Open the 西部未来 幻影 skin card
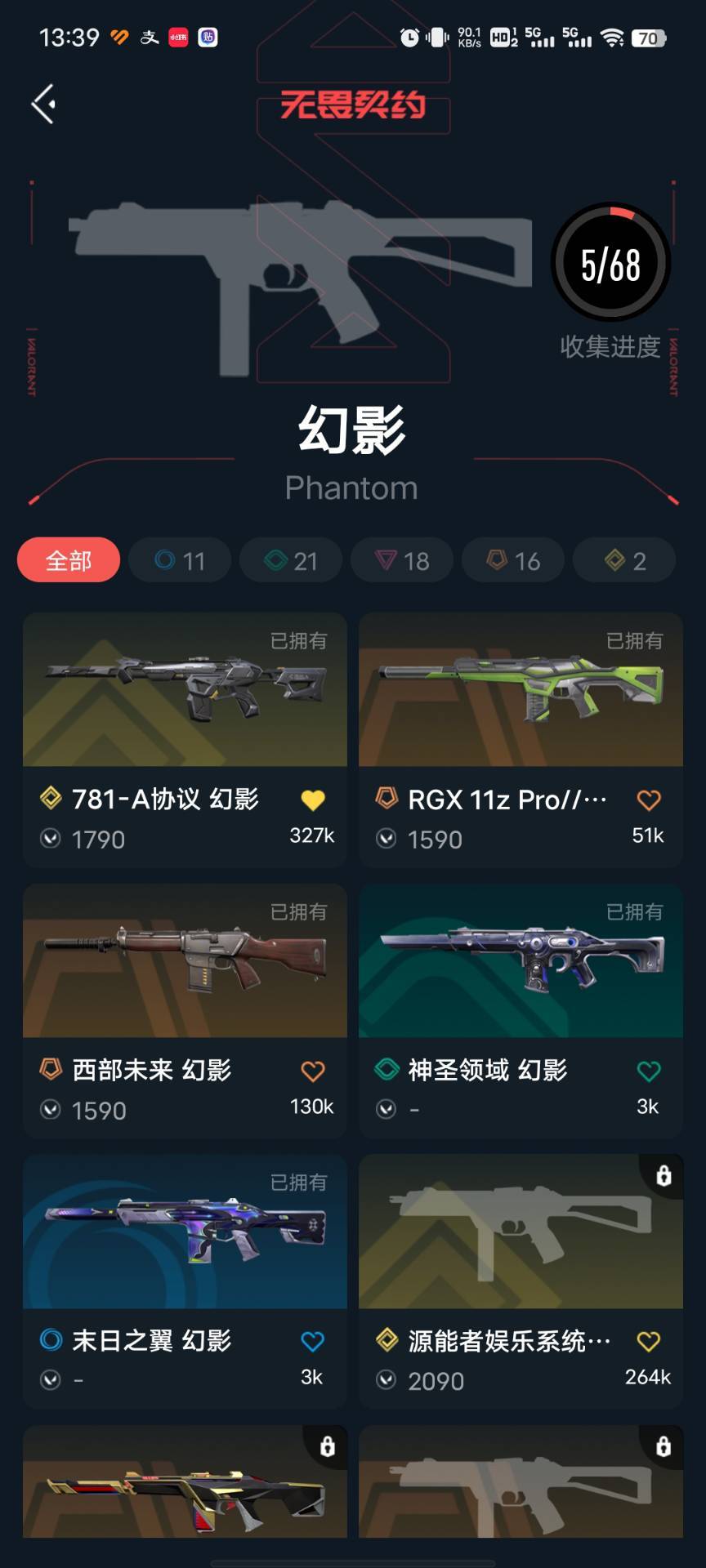The image size is (706, 1568). tap(185, 1011)
